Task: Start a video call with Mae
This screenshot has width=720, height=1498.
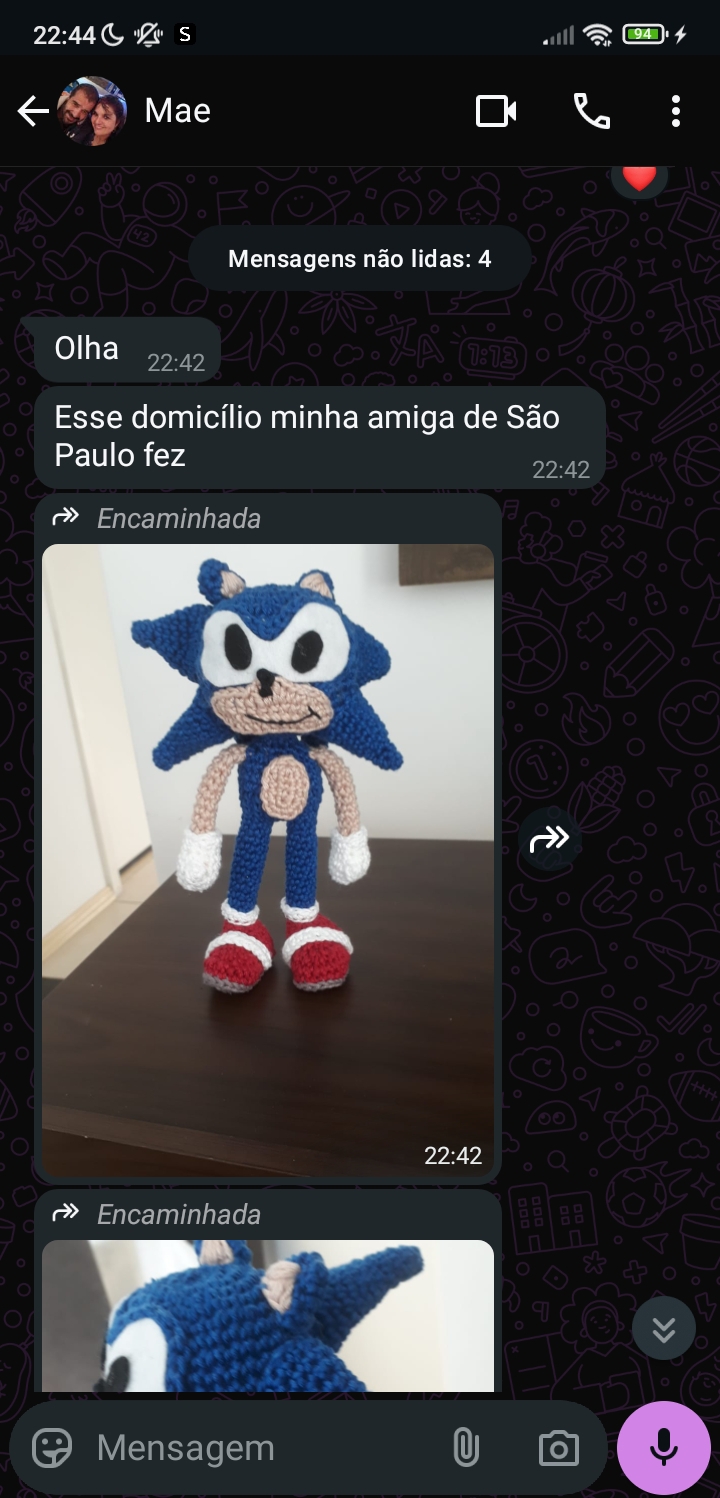Action: click(x=495, y=111)
